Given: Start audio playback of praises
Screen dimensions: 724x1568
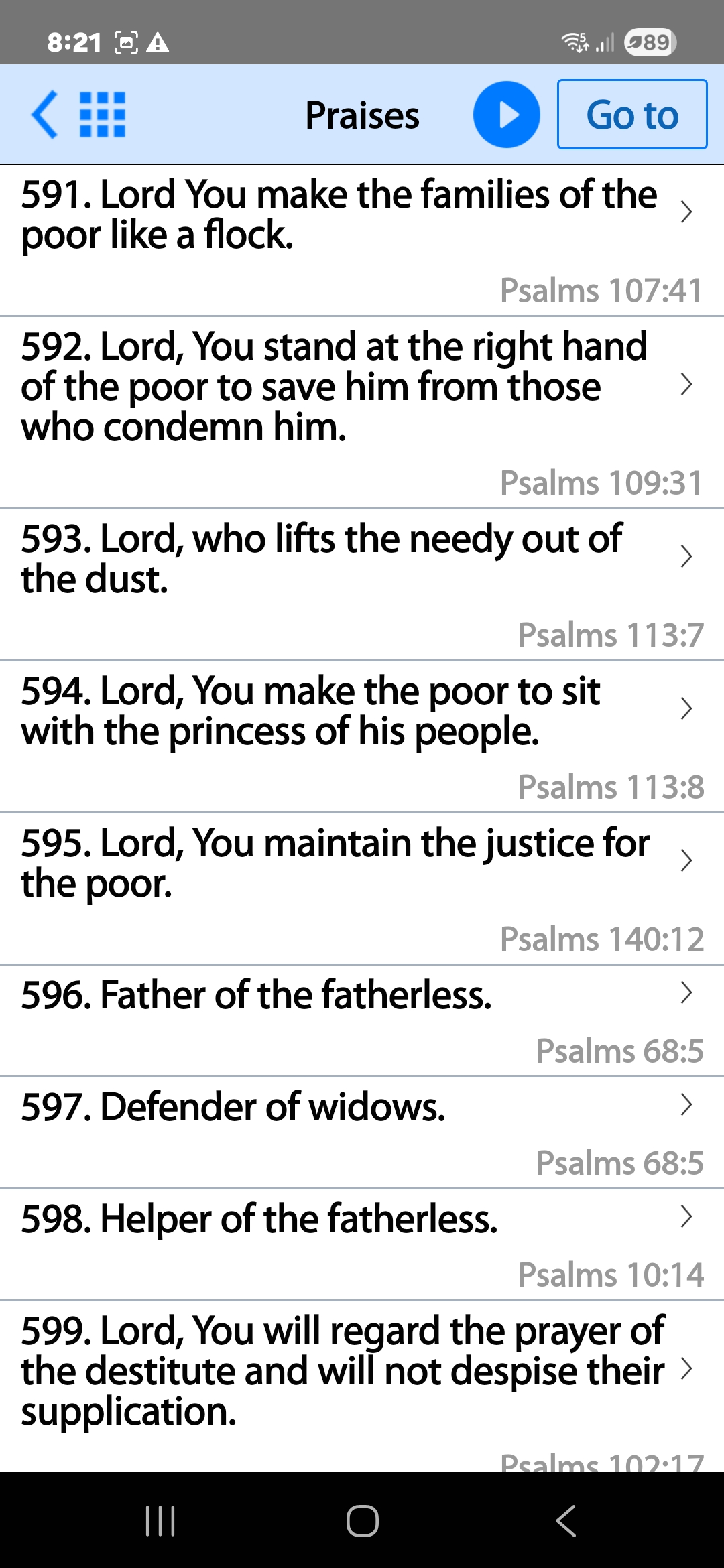Looking at the screenshot, I should (x=506, y=115).
